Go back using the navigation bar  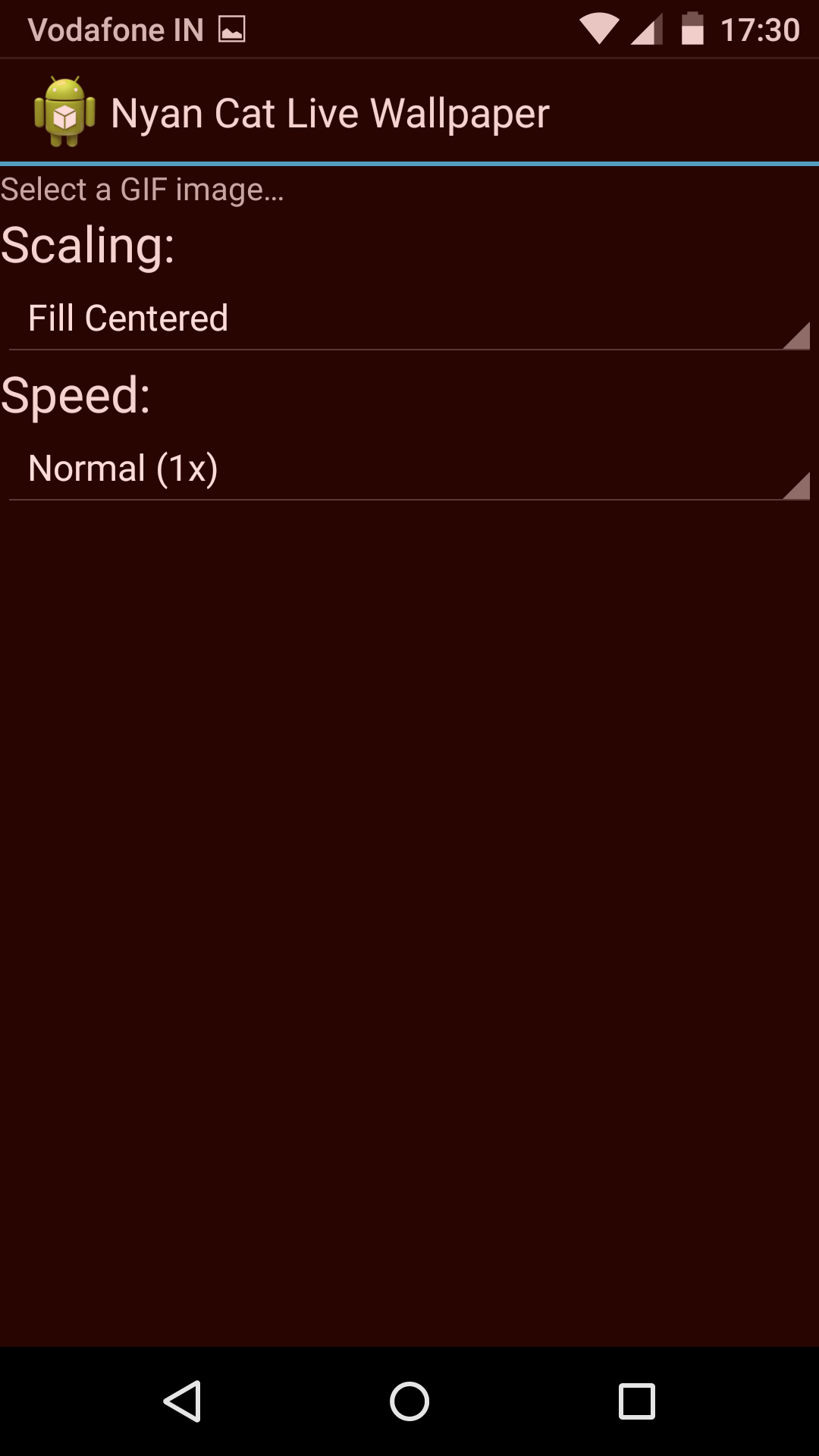click(x=182, y=1401)
